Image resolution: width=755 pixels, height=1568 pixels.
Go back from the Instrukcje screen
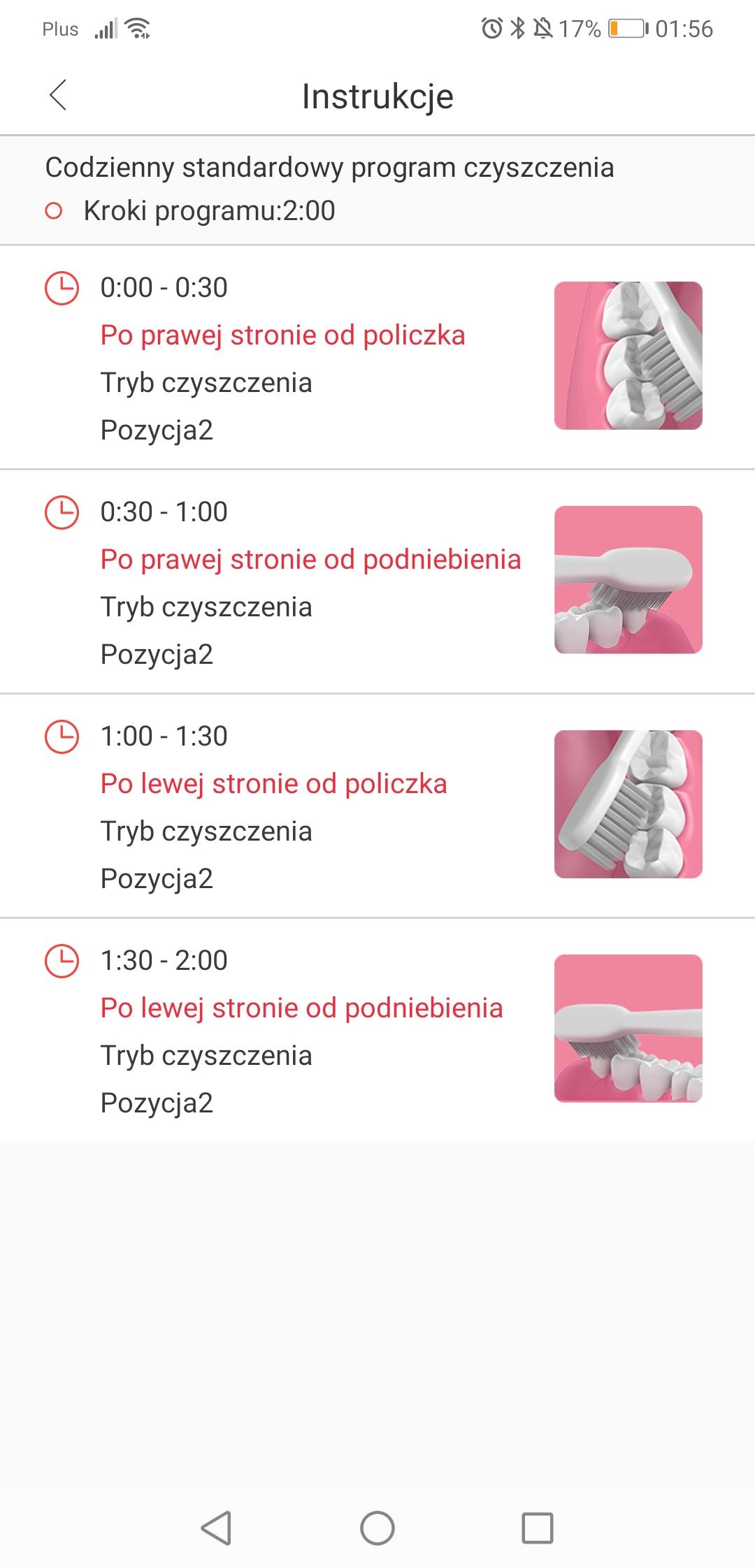click(58, 95)
